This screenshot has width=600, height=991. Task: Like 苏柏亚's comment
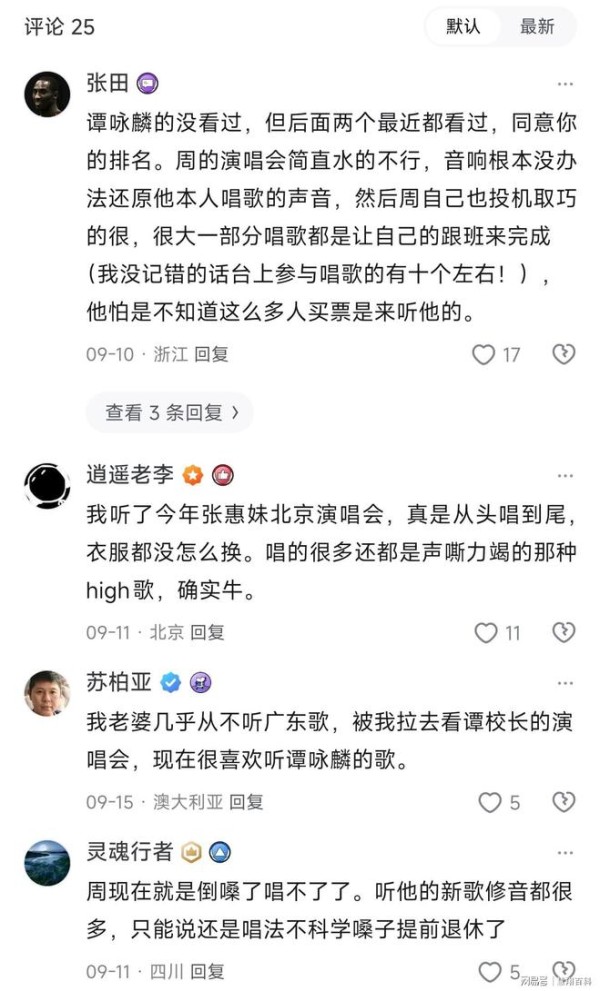point(489,802)
